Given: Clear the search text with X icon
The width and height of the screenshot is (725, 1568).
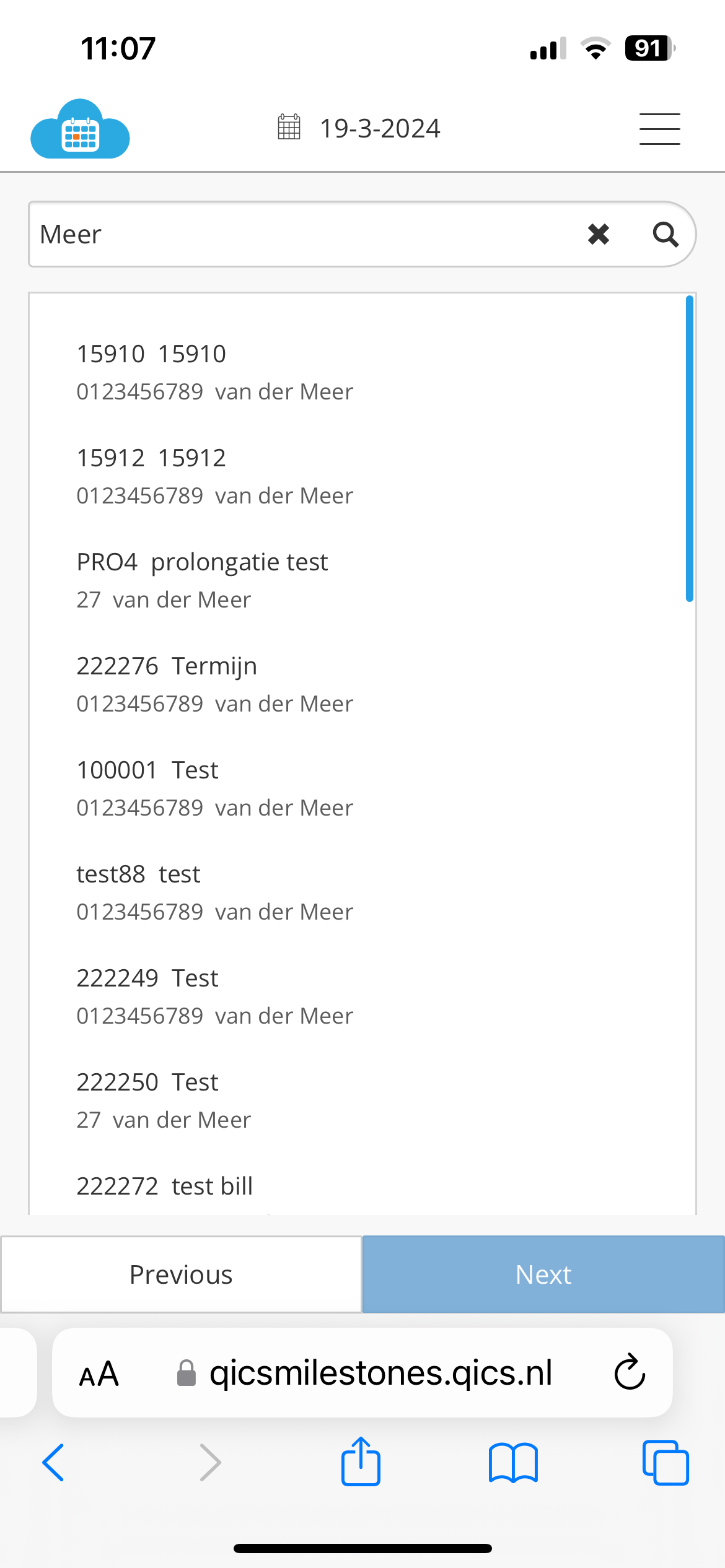Looking at the screenshot, I should pyautogui.click(x=599, y=234).
